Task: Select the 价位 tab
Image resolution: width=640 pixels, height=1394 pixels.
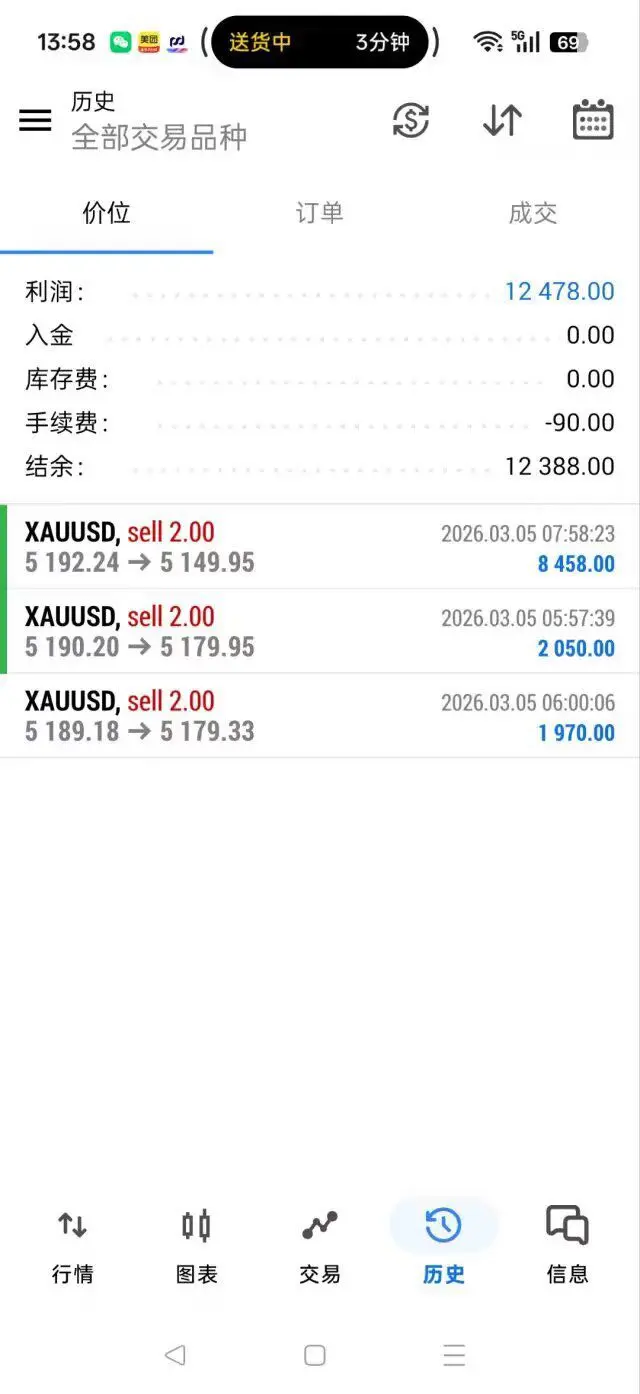Action: pos(107,213)
